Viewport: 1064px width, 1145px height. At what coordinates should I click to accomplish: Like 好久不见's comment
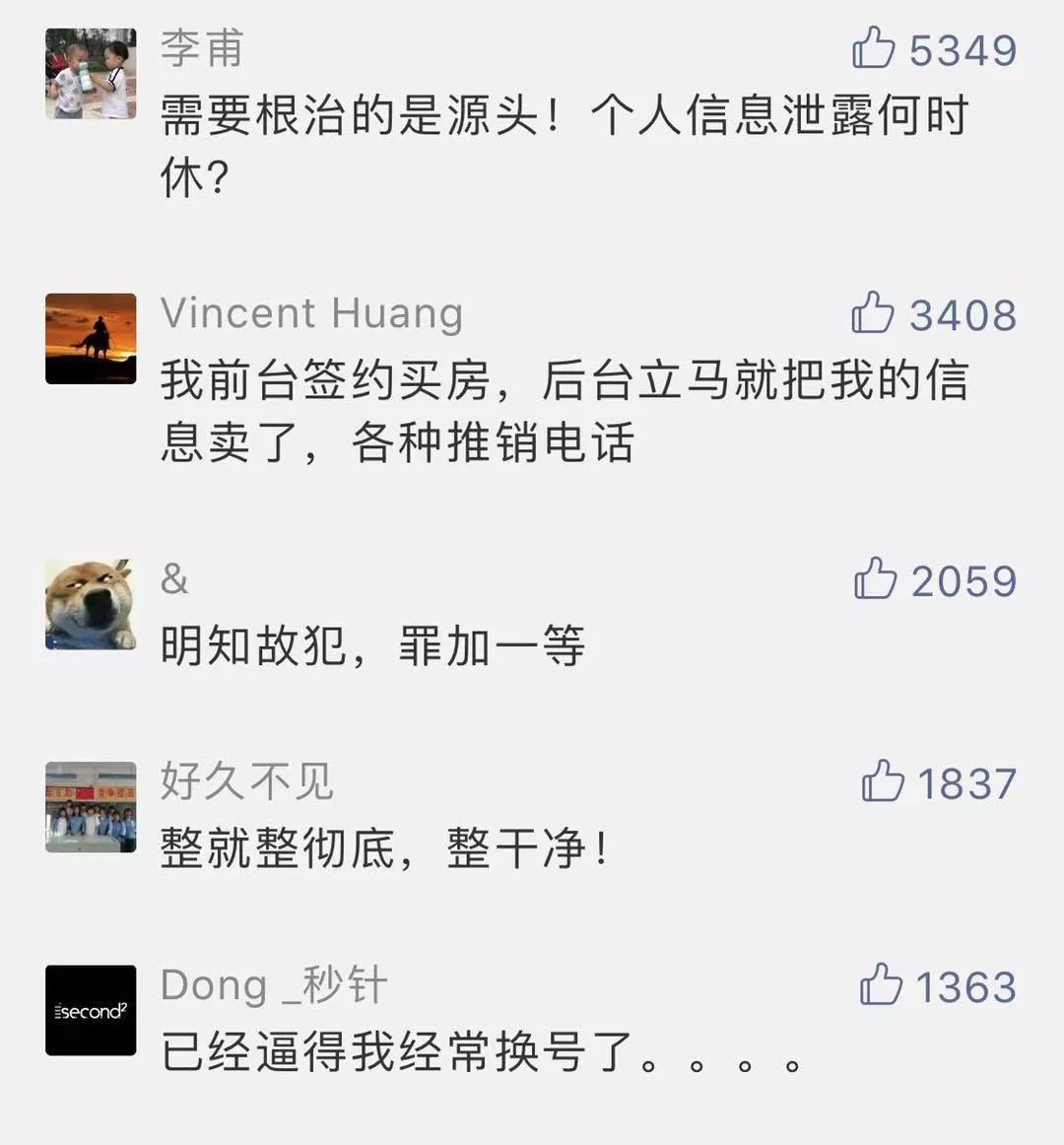(x=883, y=782)
